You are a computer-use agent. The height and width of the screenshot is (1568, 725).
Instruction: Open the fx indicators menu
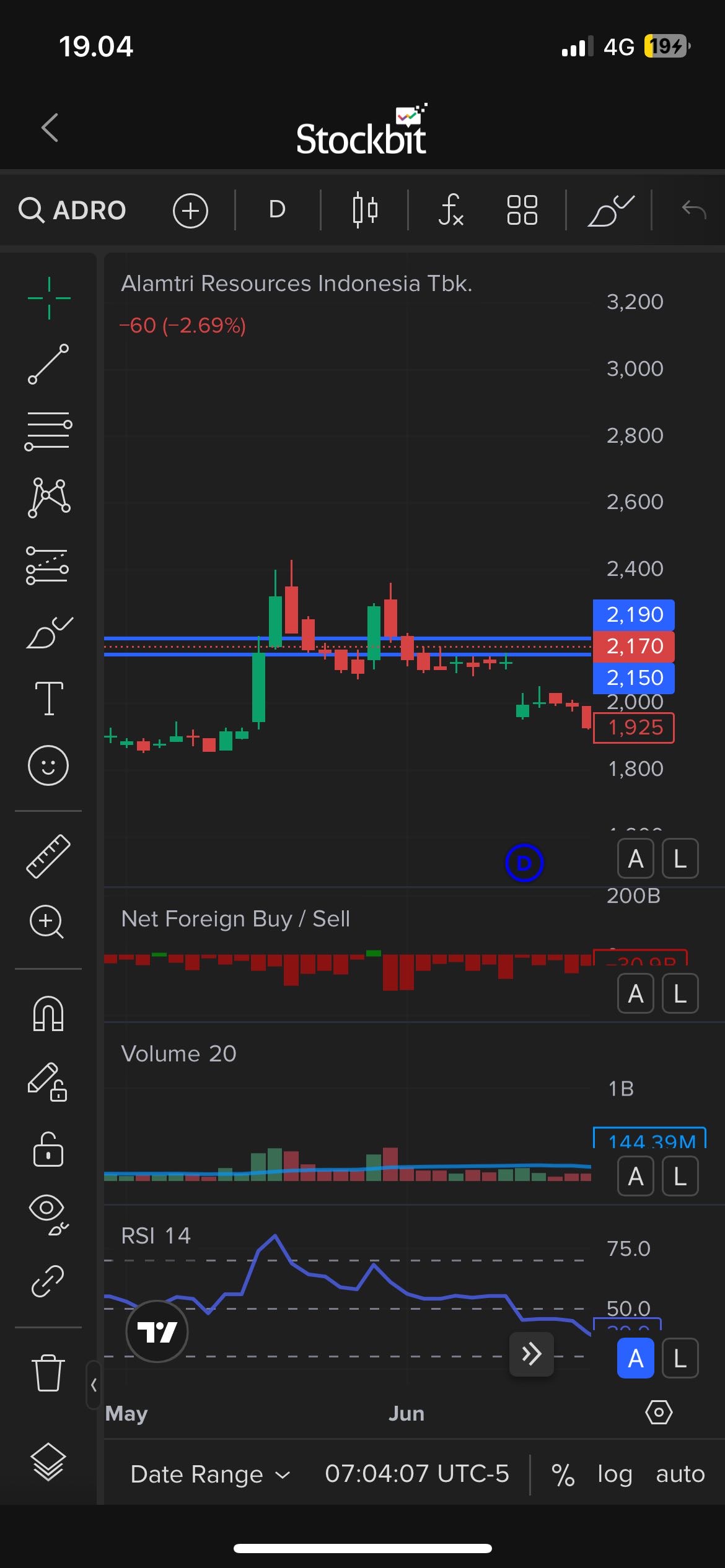450,210
